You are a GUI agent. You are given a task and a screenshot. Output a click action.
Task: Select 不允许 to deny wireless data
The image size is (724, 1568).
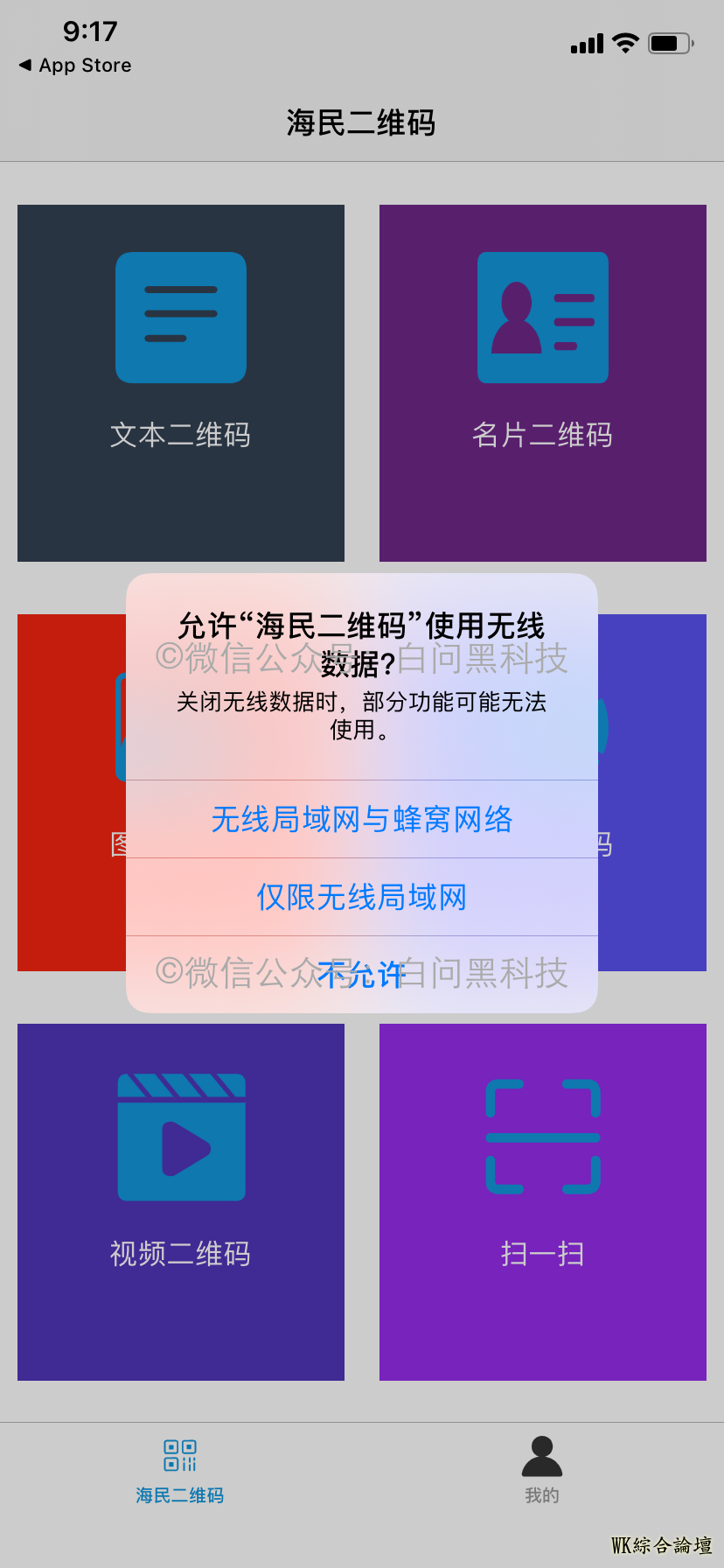tap(362, 974)
